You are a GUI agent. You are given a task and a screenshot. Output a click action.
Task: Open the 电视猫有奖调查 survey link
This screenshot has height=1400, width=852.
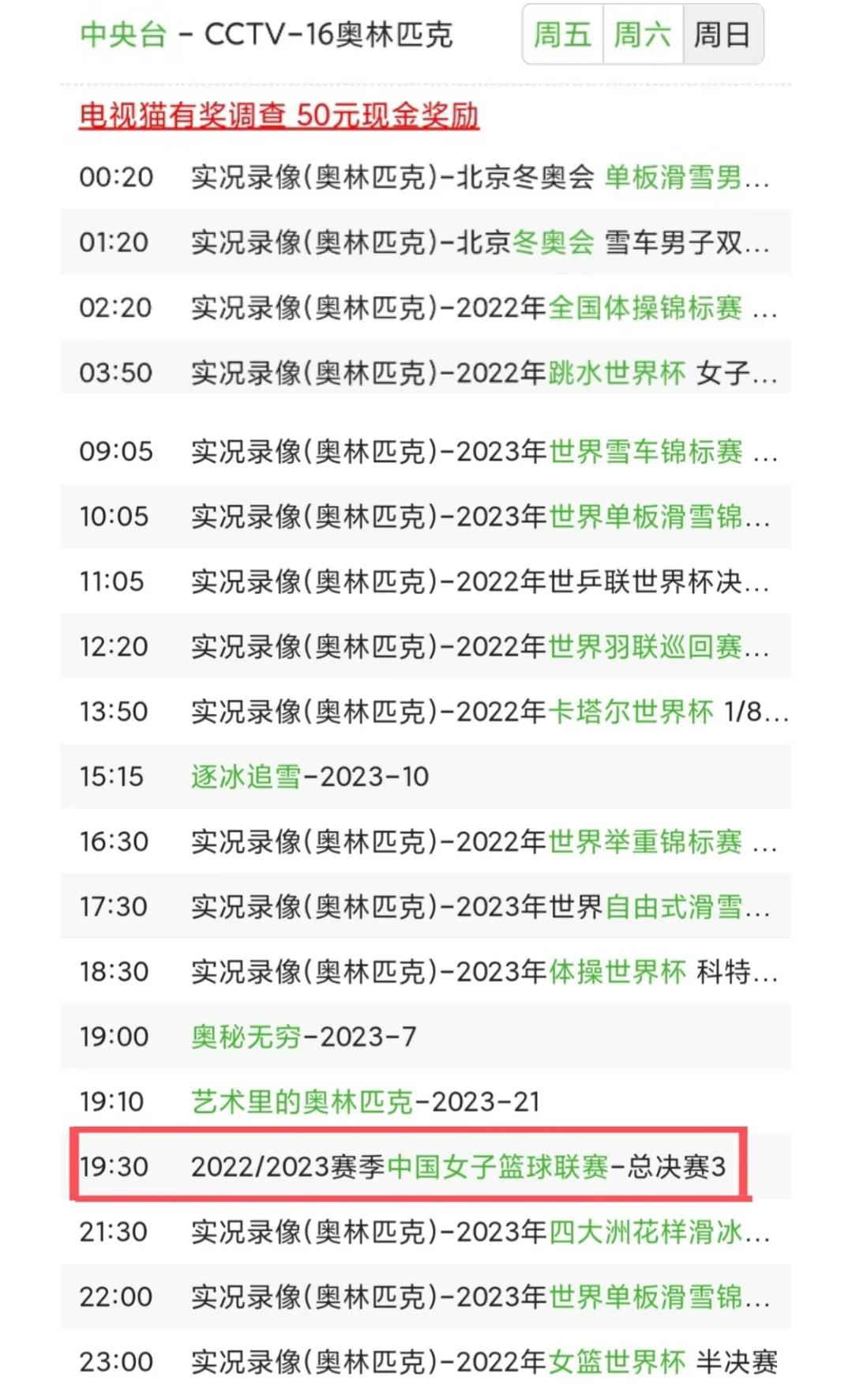pos(279,117)
